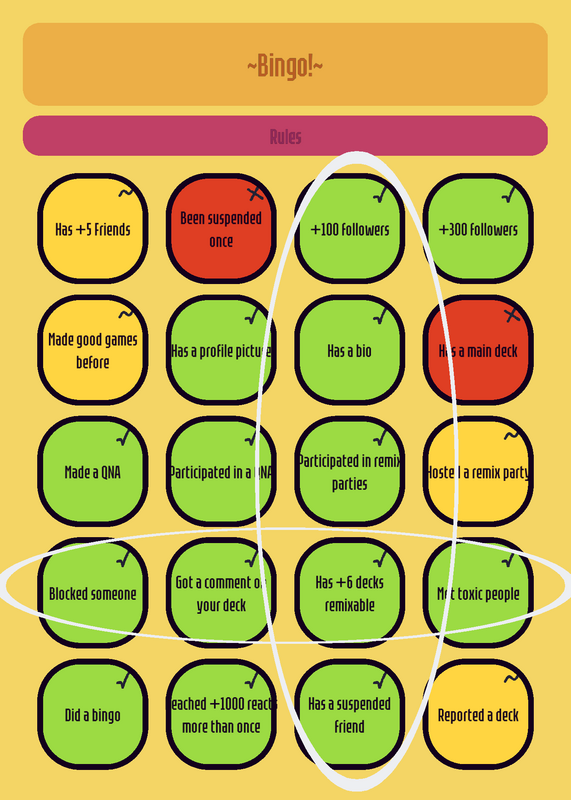
Task: Tap the Met toxic people cell
Action: 478,593
